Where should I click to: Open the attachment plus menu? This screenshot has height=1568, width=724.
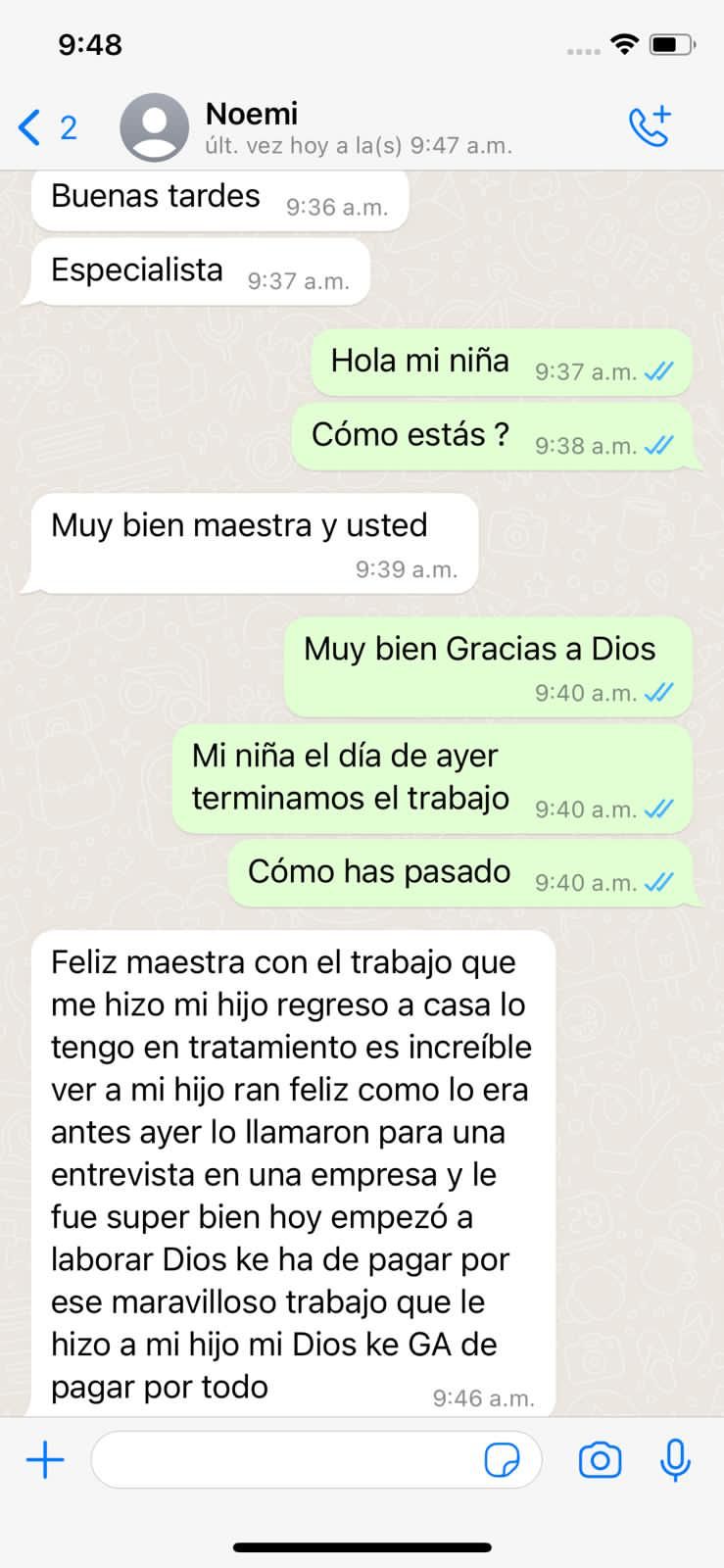[x=45, y=1461]
